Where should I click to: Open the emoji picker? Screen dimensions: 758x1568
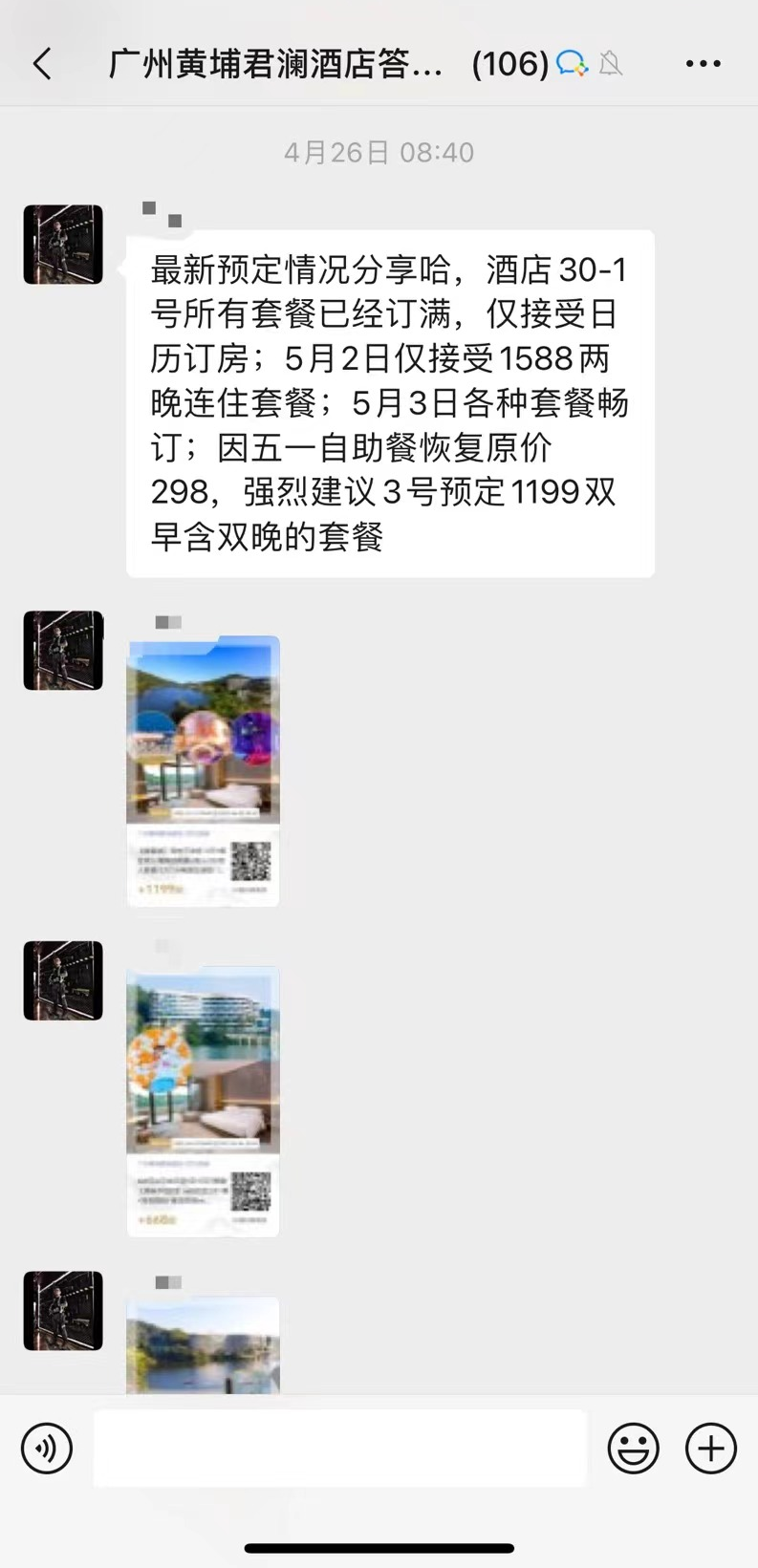(x=634, y=1448)
